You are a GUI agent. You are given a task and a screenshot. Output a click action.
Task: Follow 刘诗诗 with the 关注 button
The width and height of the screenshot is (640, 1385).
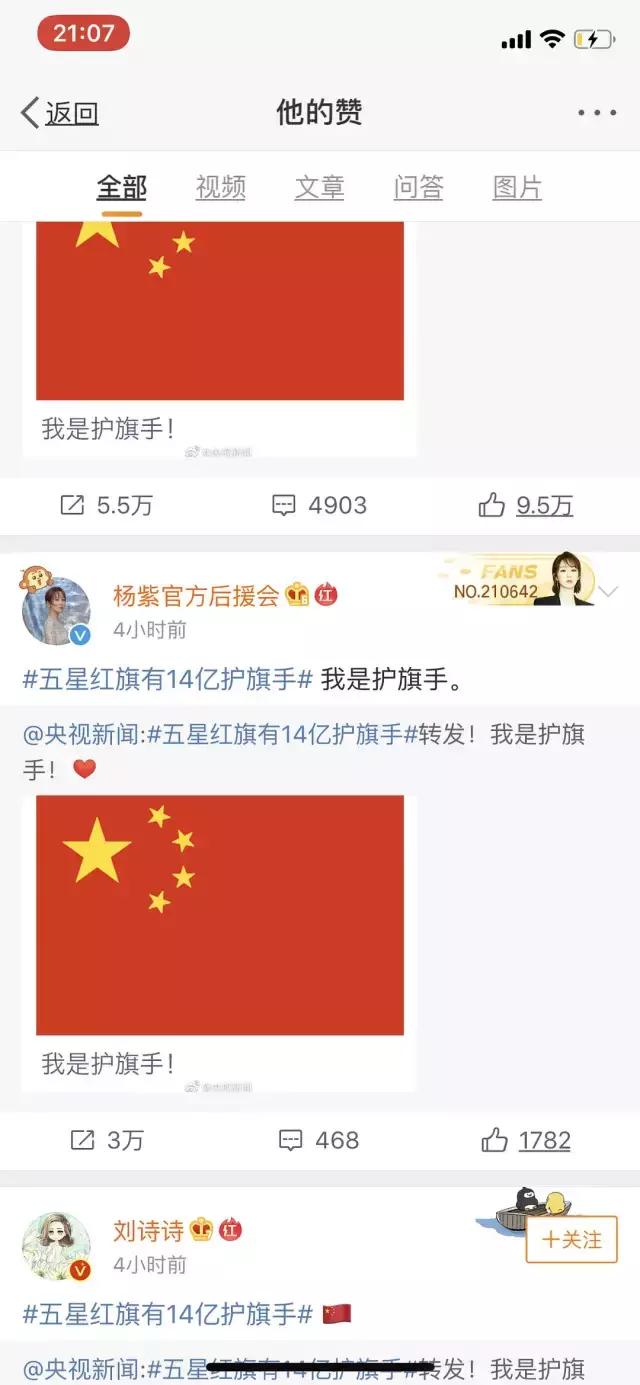click(572, 1240)
